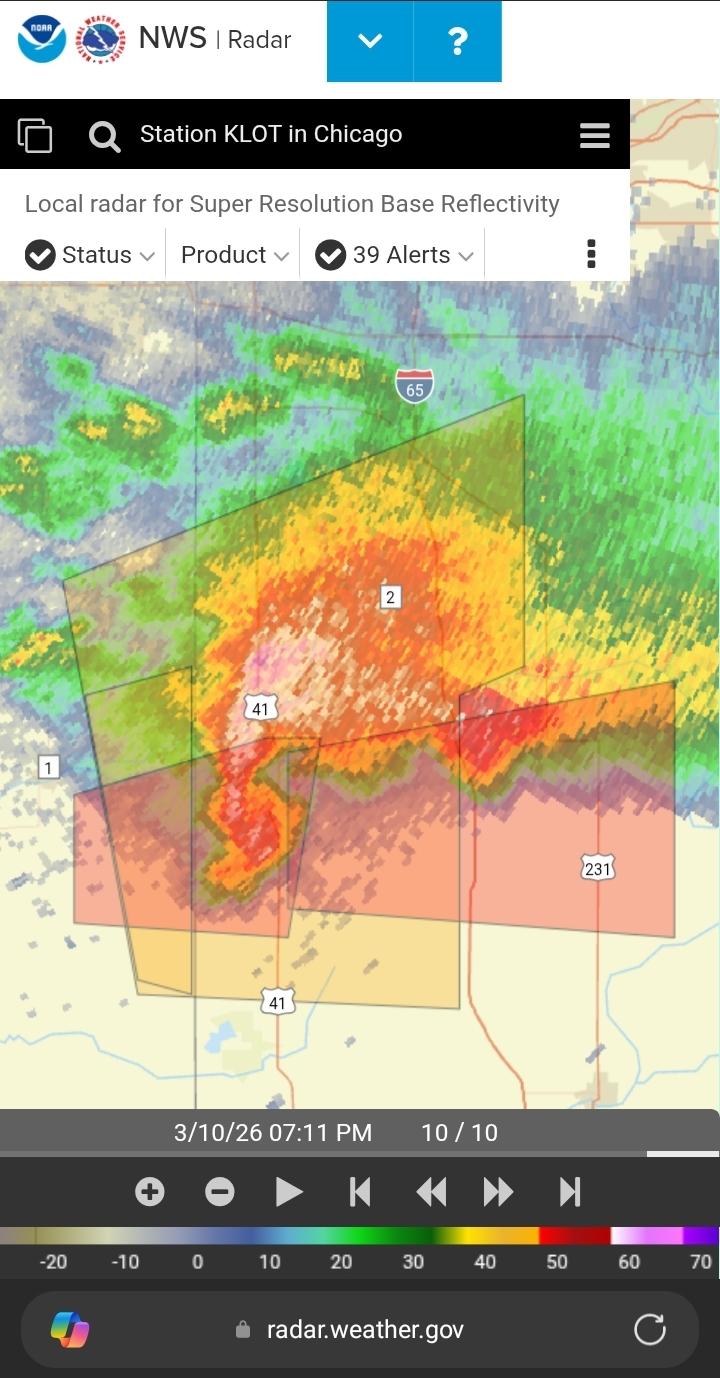Open the hamburger menu
This screenshot has height=1378, width=720.
click(x=595, y=135)
